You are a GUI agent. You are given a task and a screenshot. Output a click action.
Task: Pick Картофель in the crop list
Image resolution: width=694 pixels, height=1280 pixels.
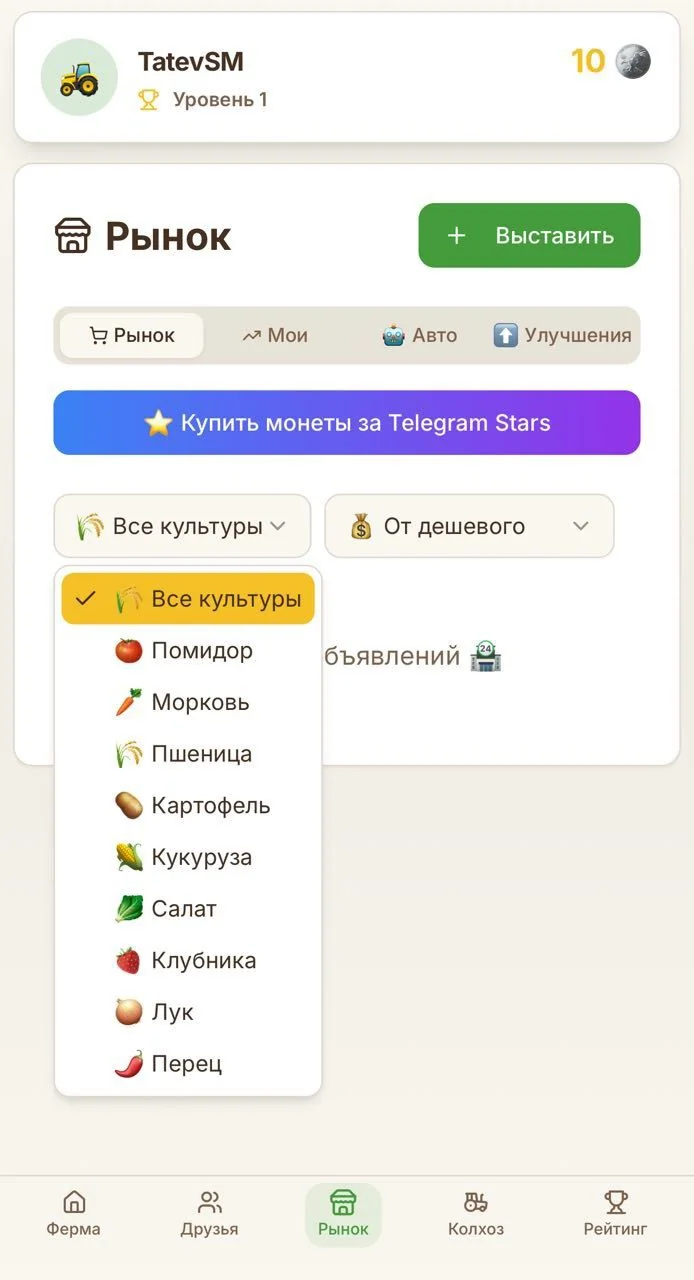188,806
